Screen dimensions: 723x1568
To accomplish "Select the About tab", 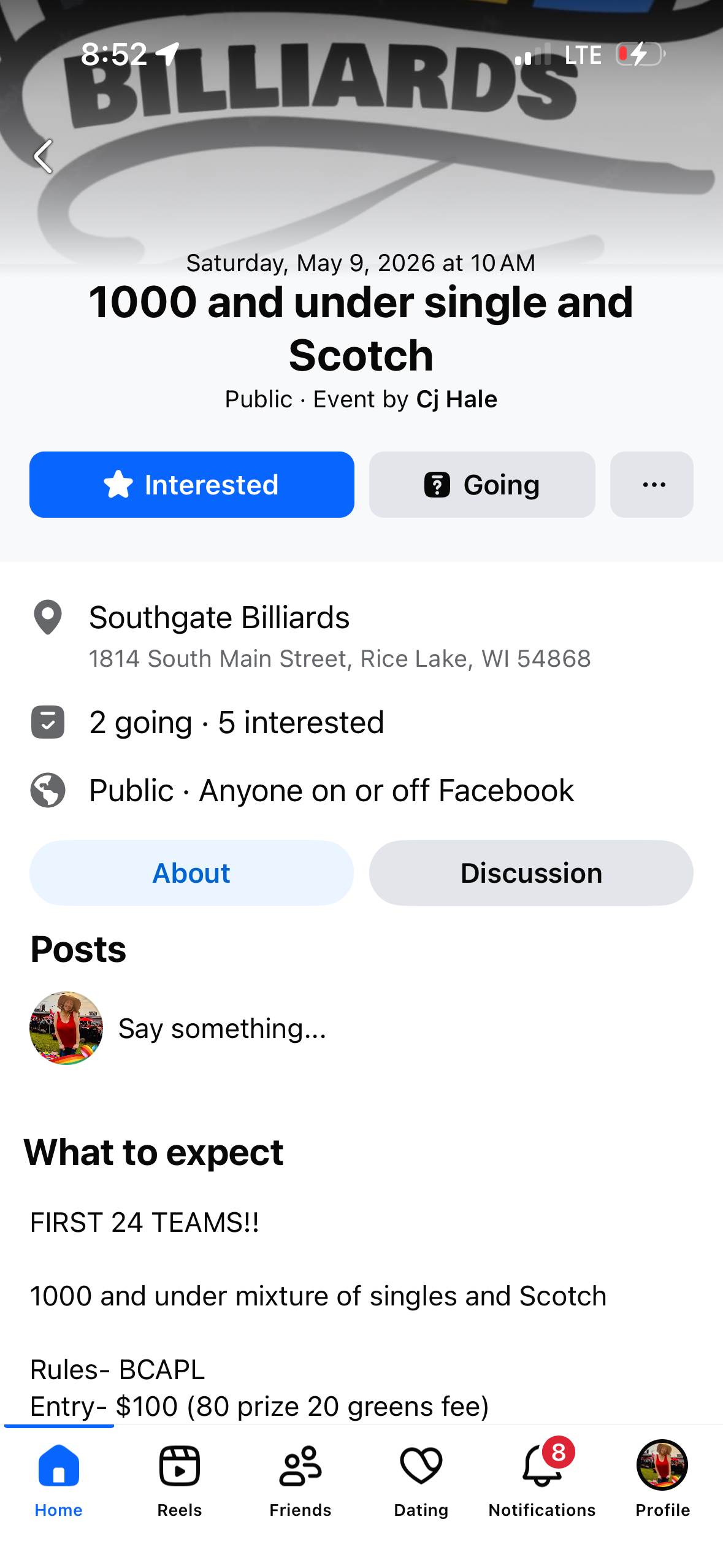I will pyautogui.click(x=191, y=873).
